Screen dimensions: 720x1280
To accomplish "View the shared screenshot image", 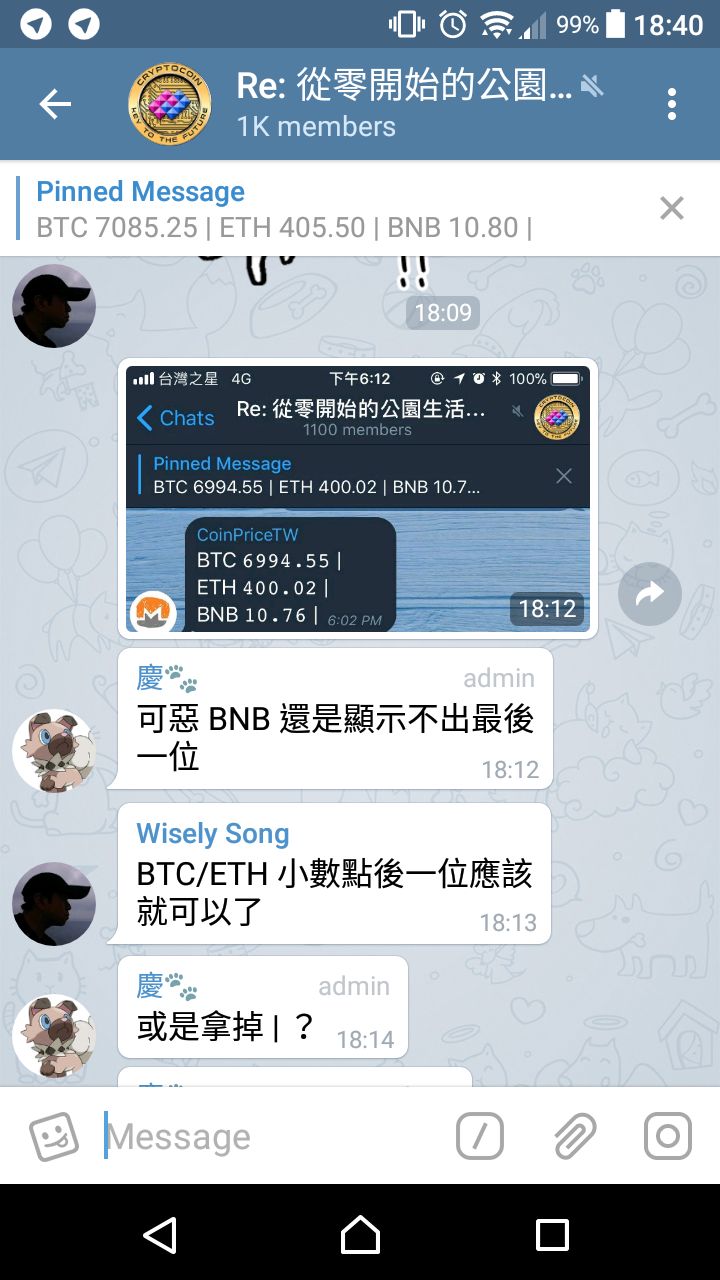I will pyautogui.click(x=358, y=498).
